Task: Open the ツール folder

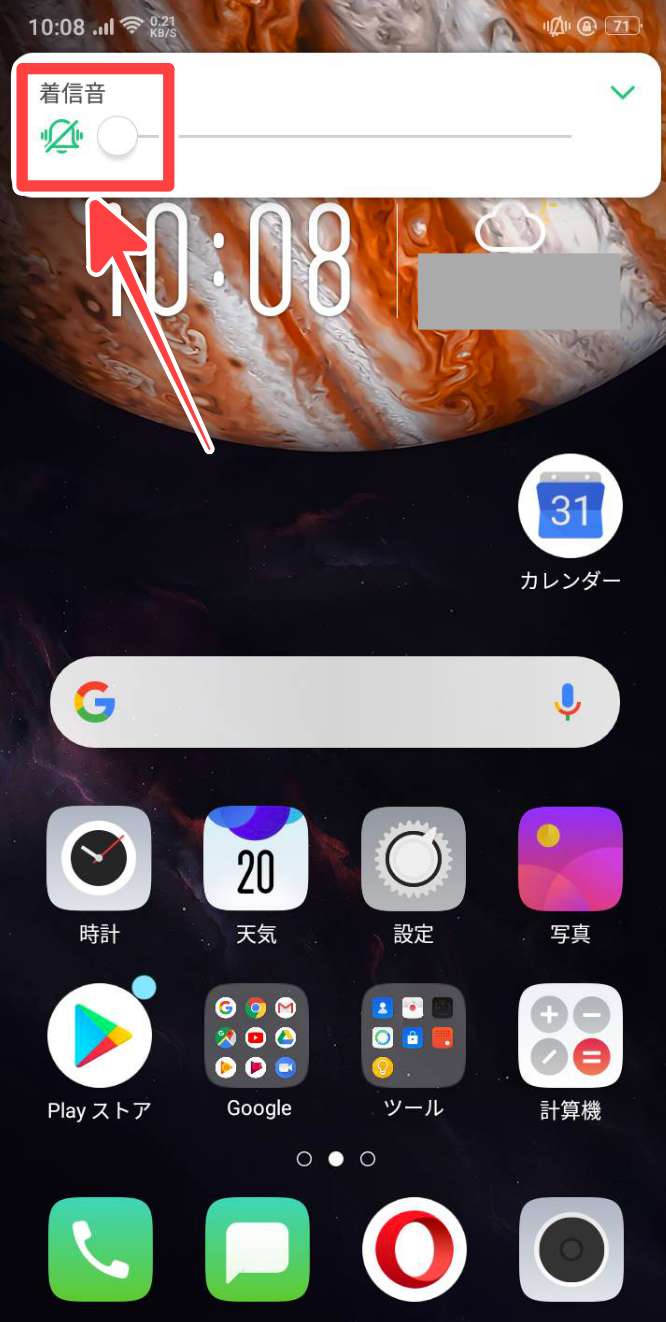Action: pyautogui.click(x=413, y=1036)
